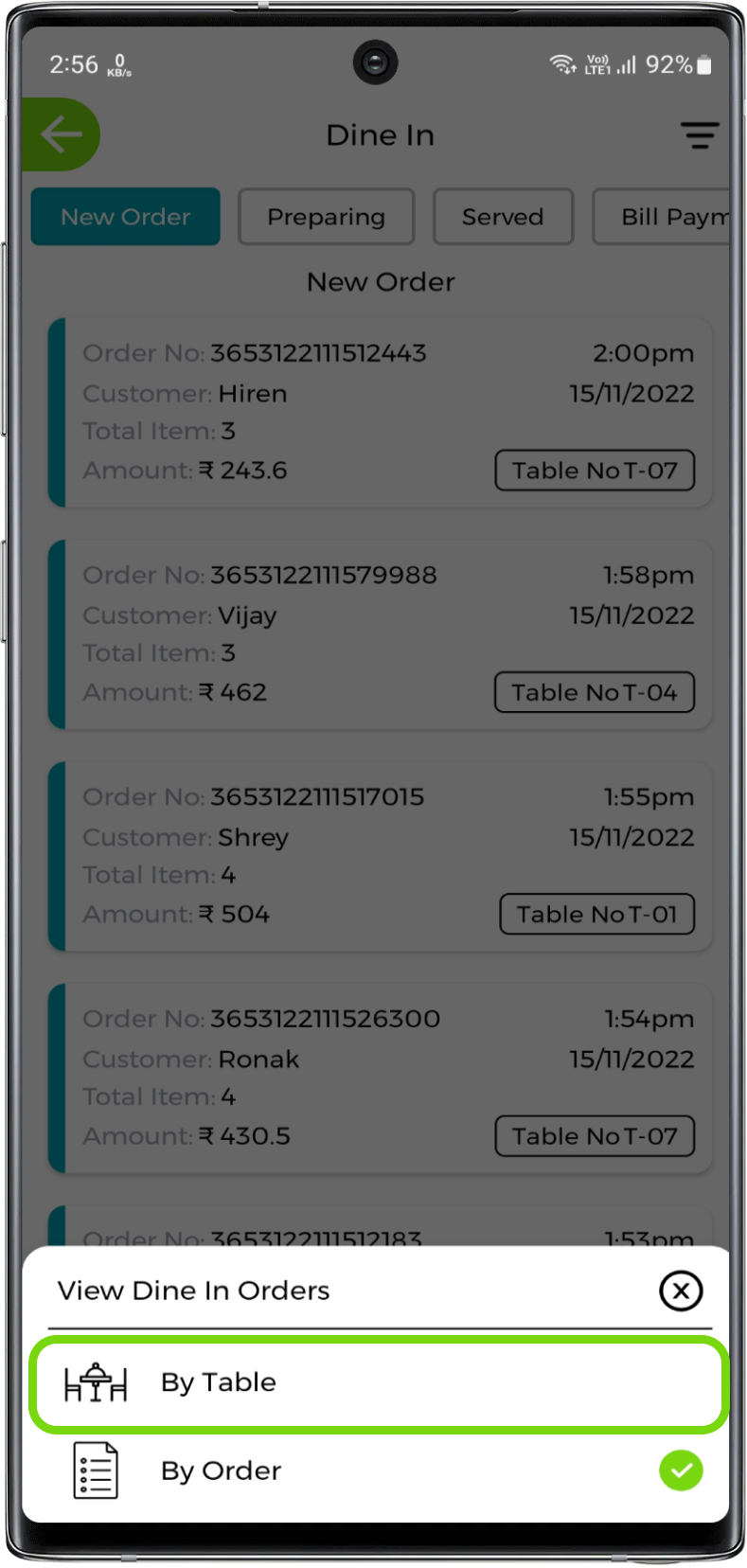
Task: Choose By Order view option
Action: point(378,1470)
